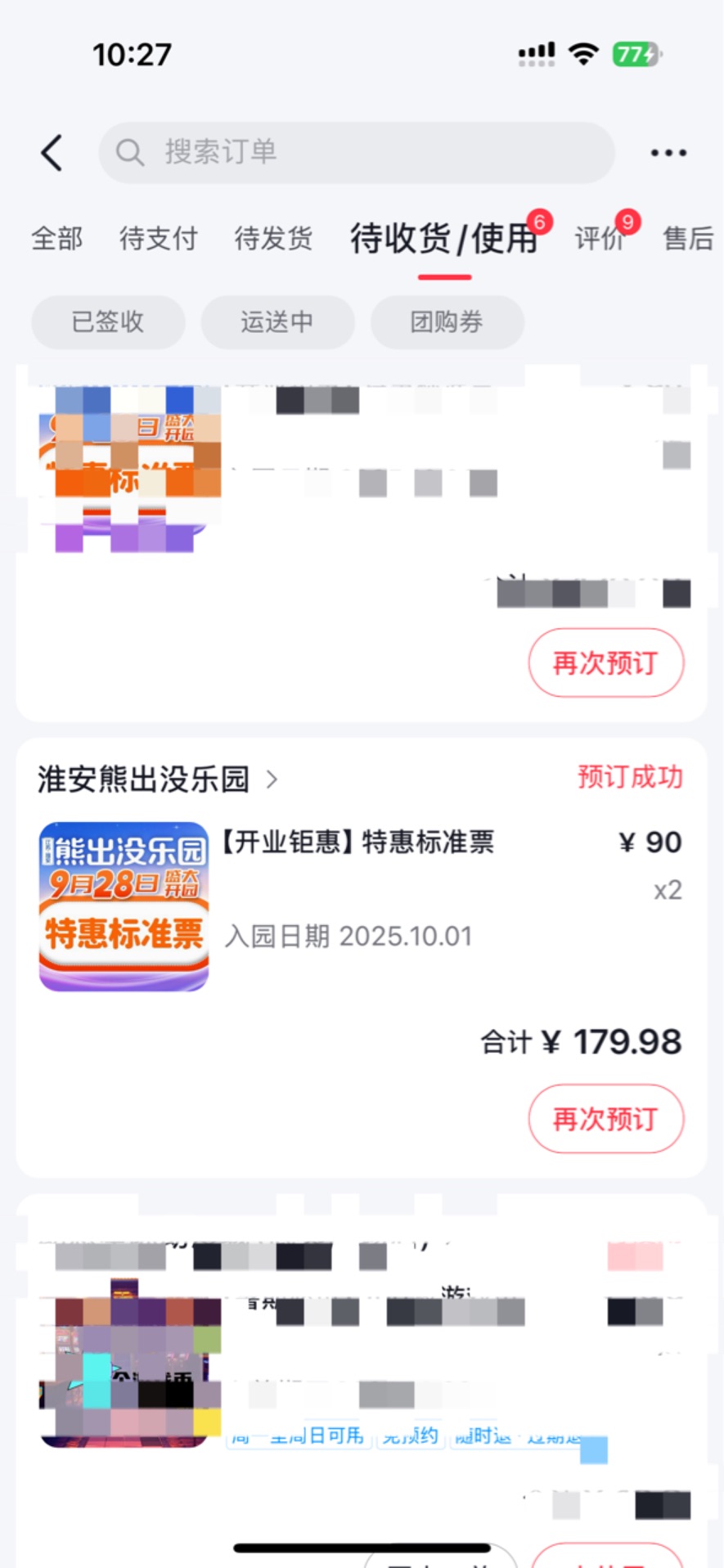The height and width of the screenshot is (1568, 724).
Task: Open the 特惠标准票 order thumbnail
Action: [124, 906]
